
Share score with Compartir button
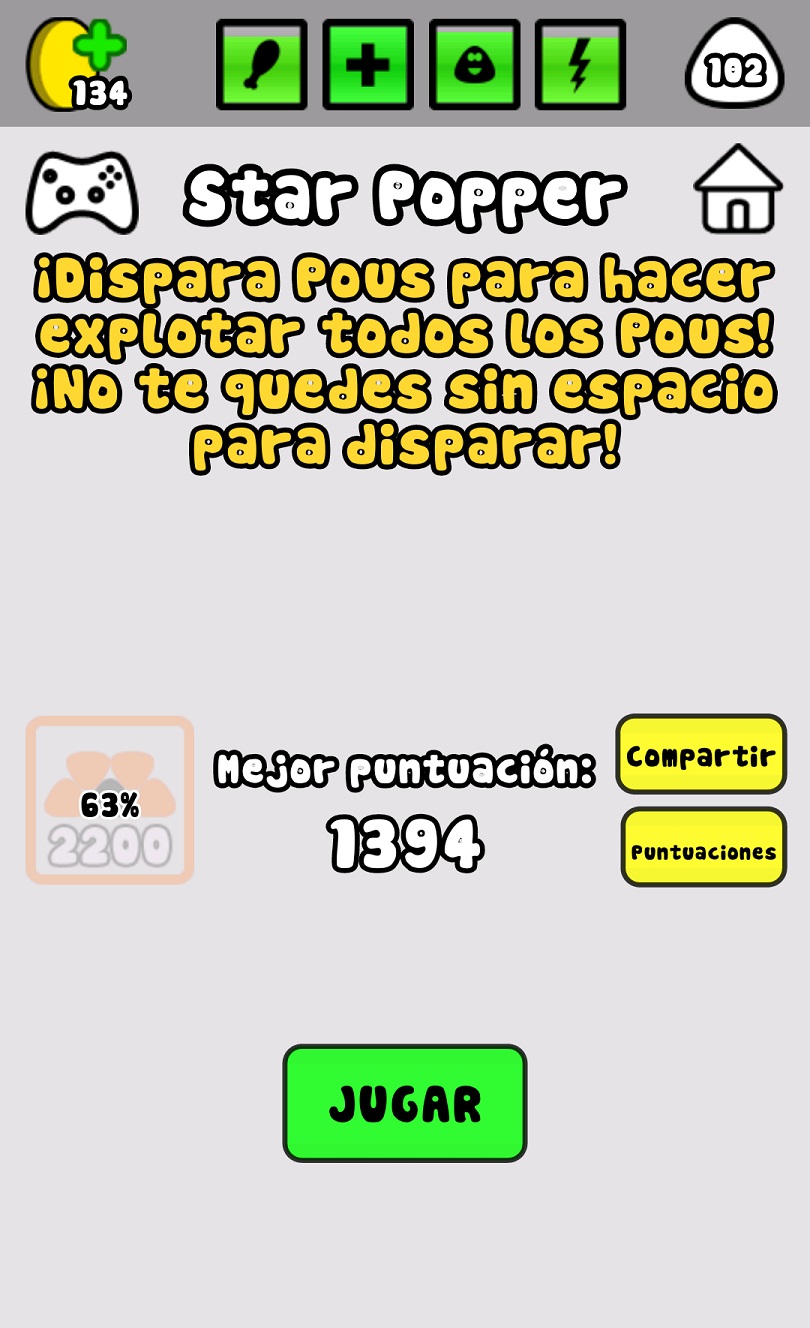point(701,755)
